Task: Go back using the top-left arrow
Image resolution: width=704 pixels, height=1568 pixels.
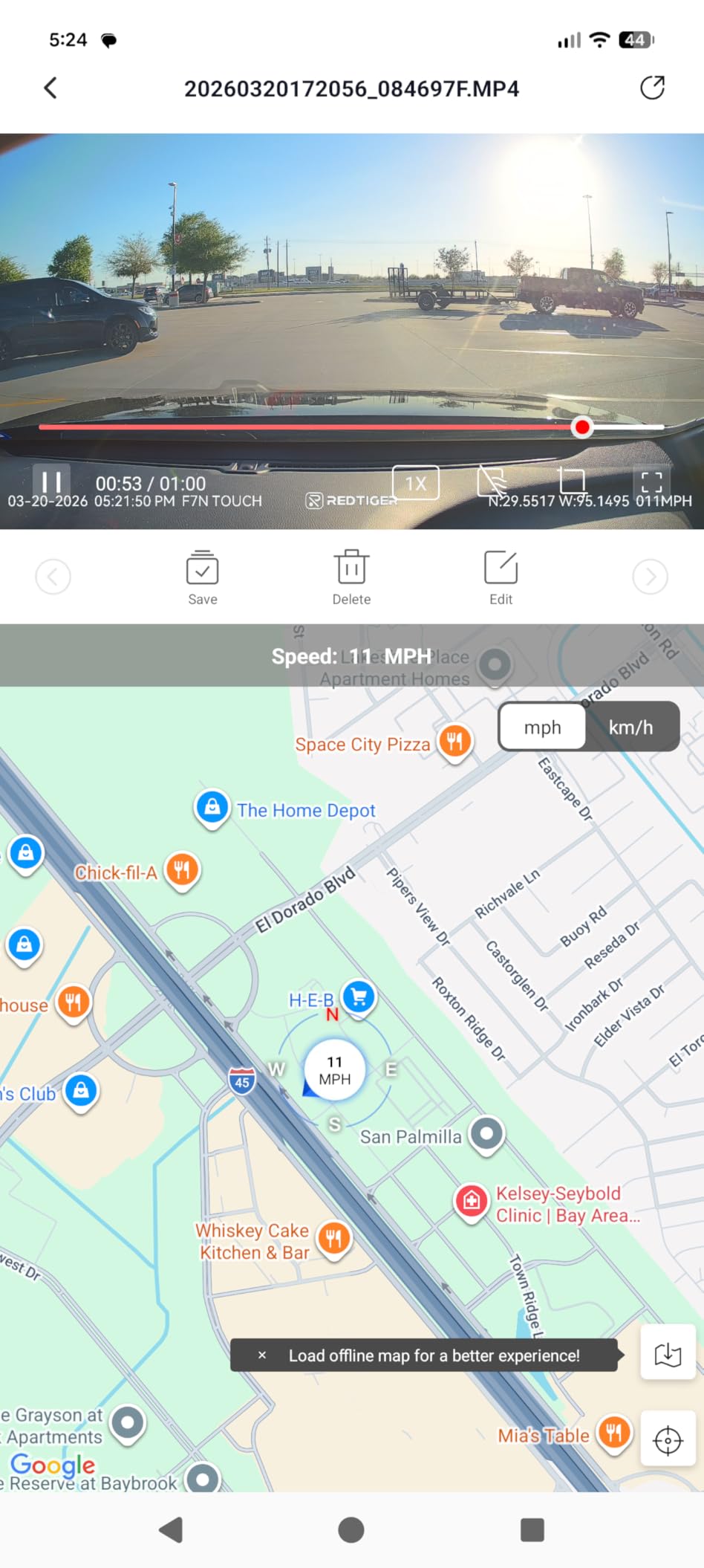Action: [x=50, y=88]
